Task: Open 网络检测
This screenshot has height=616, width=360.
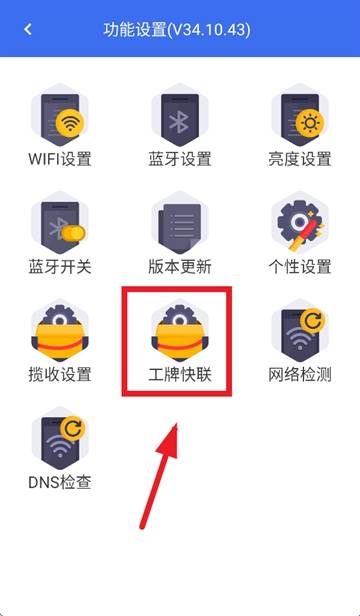Action: pyautogui.click(x=300, y=341)
